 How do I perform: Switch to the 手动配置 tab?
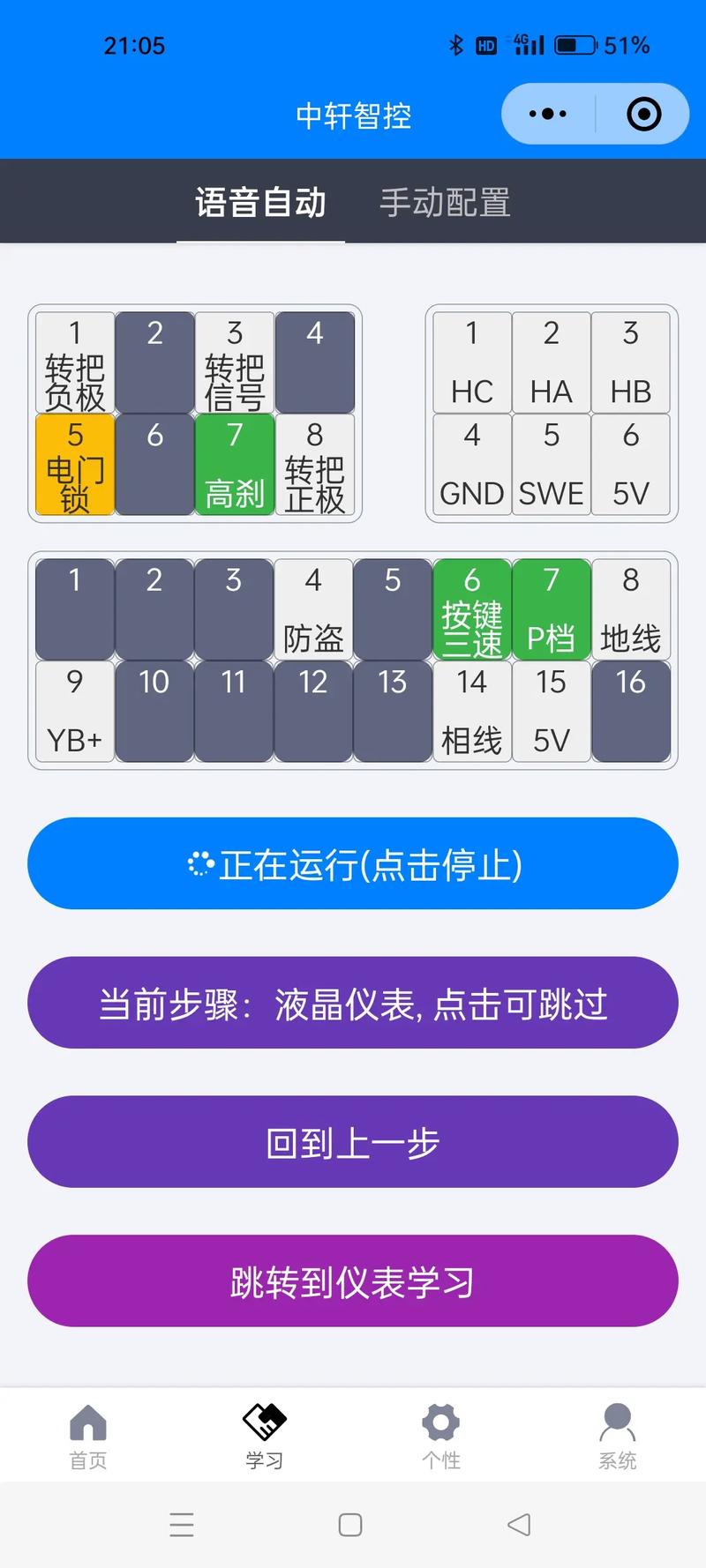click(x=445, y=202)
